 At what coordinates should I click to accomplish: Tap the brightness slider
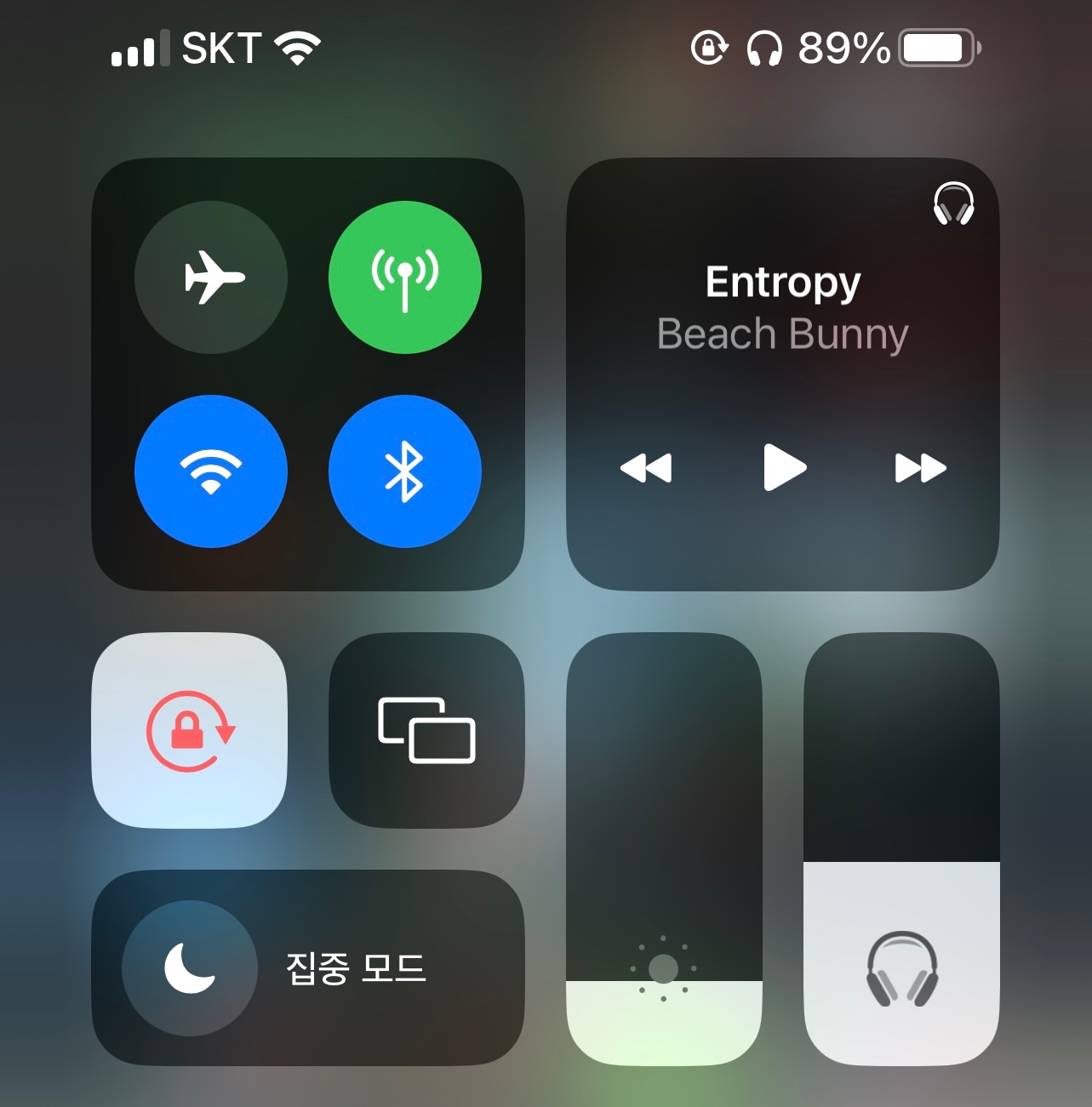(x=664, y=848)
